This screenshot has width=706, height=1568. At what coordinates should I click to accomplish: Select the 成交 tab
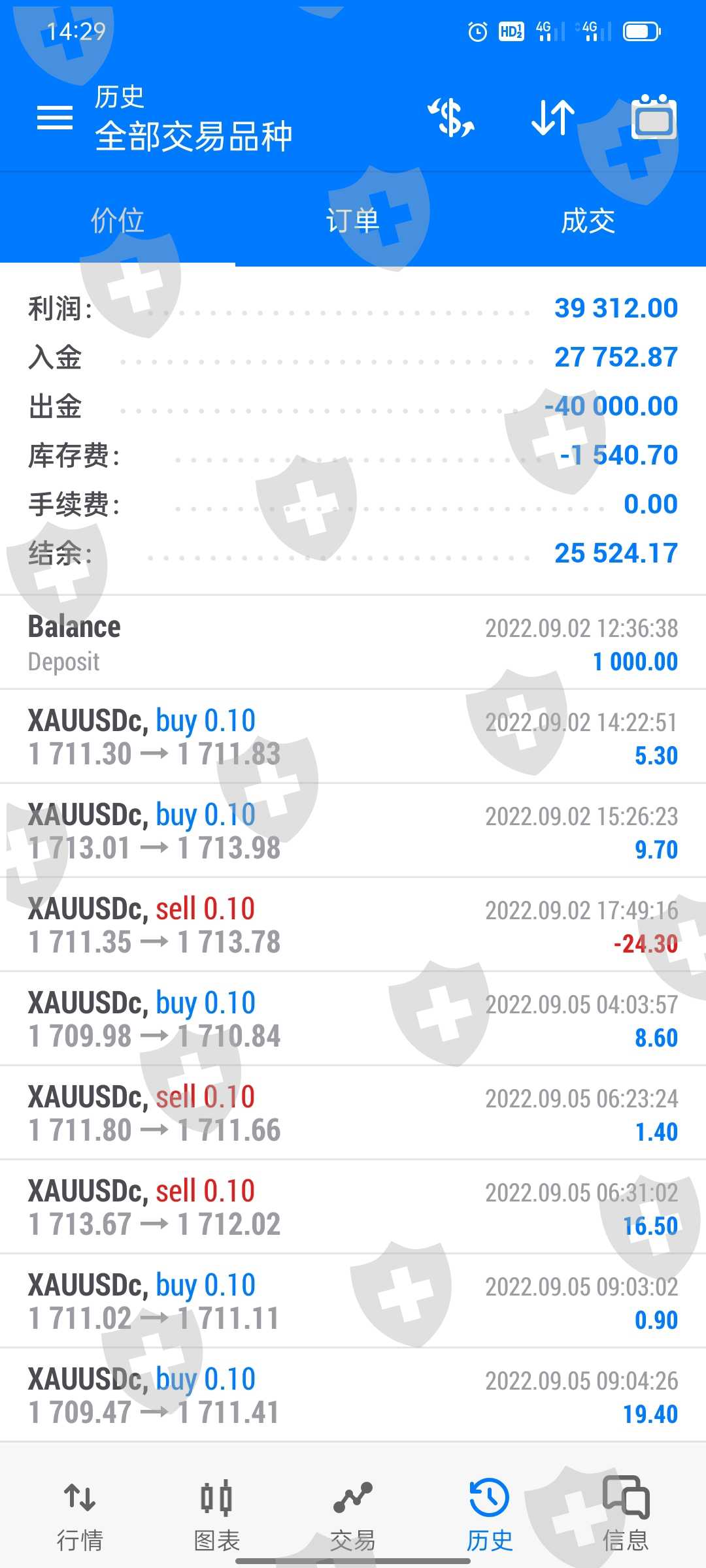(x=588, y=221)
